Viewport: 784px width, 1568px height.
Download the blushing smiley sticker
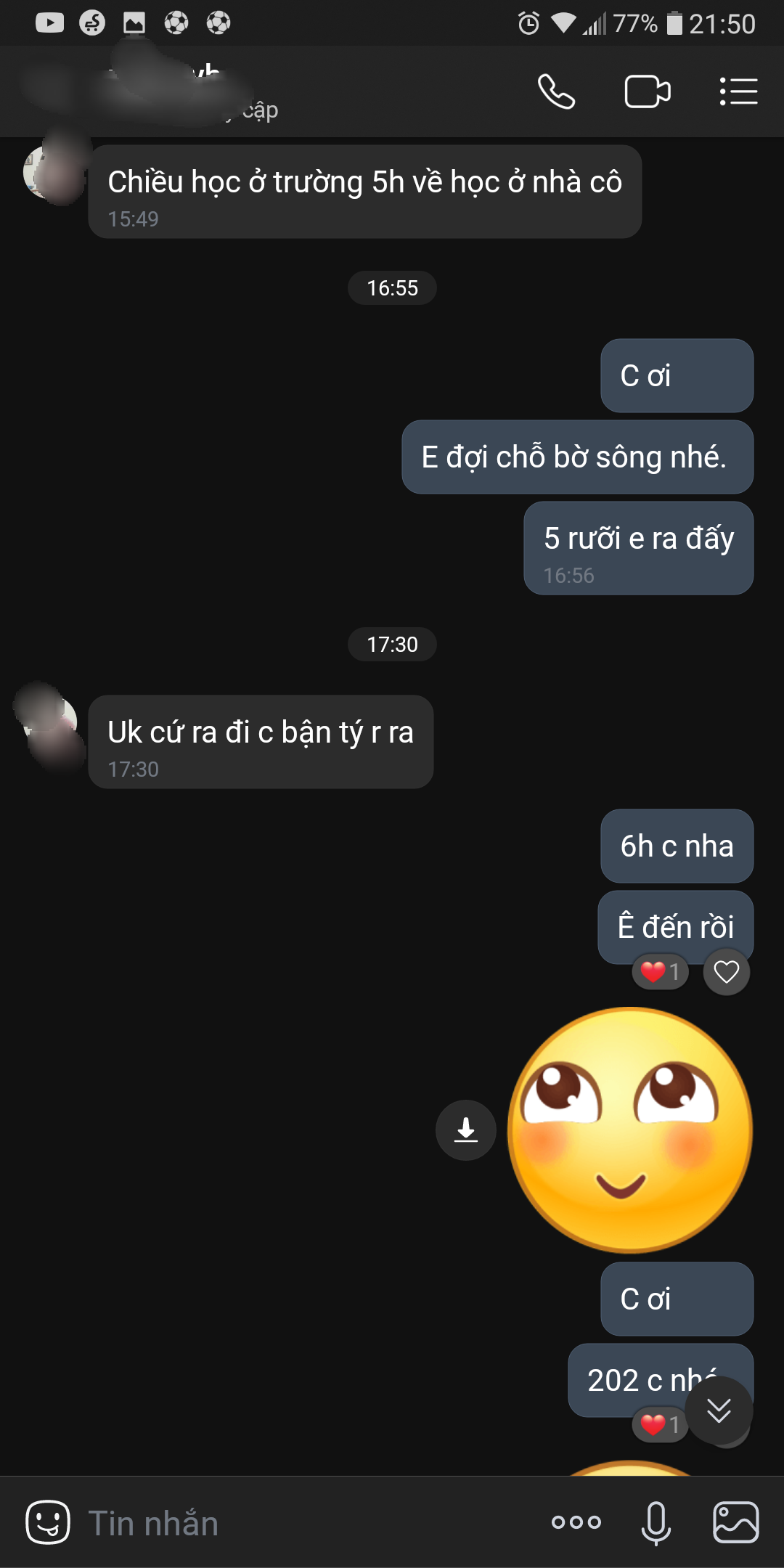click(466, 1130)
